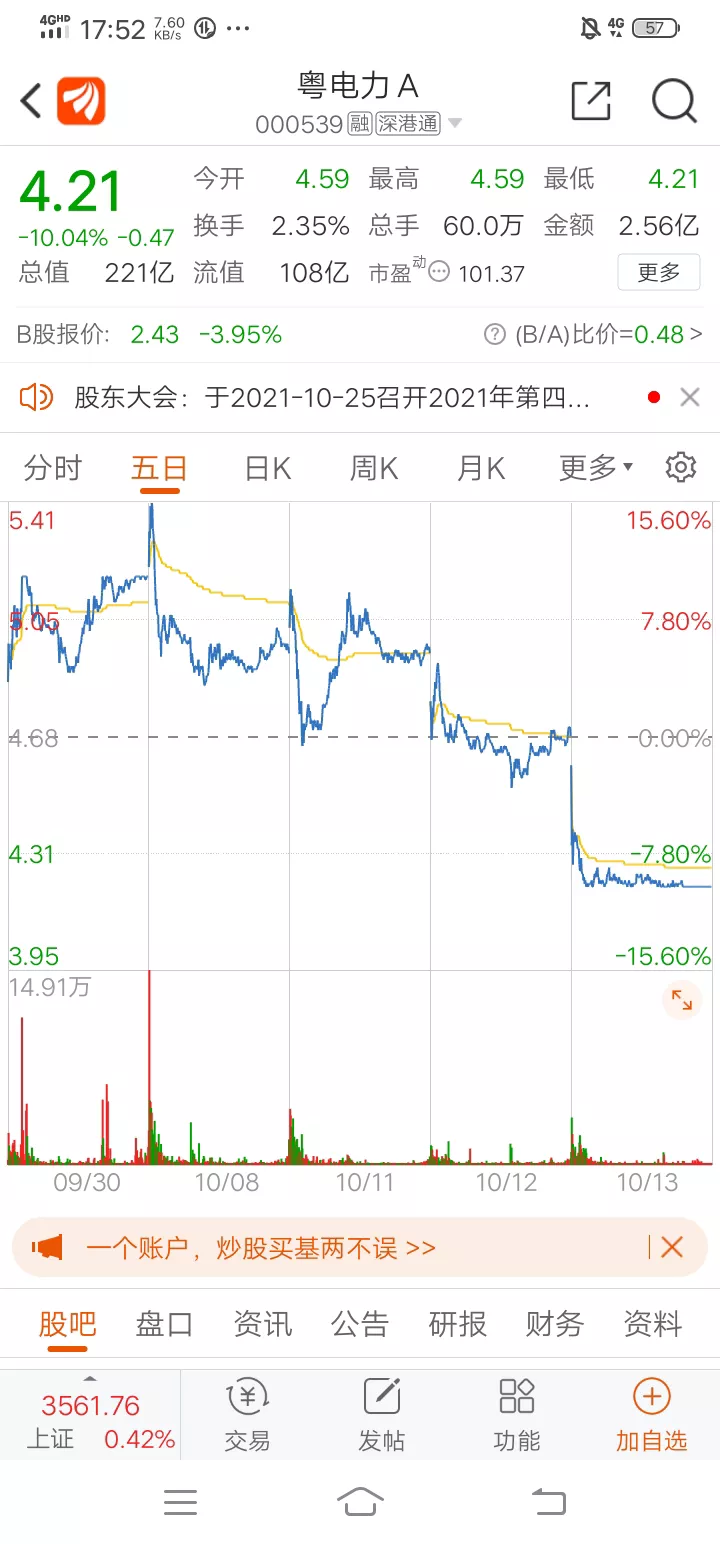The image size is (720, 1544).
Task: Go back using the top-left arrow
Action: coord(31,101)
